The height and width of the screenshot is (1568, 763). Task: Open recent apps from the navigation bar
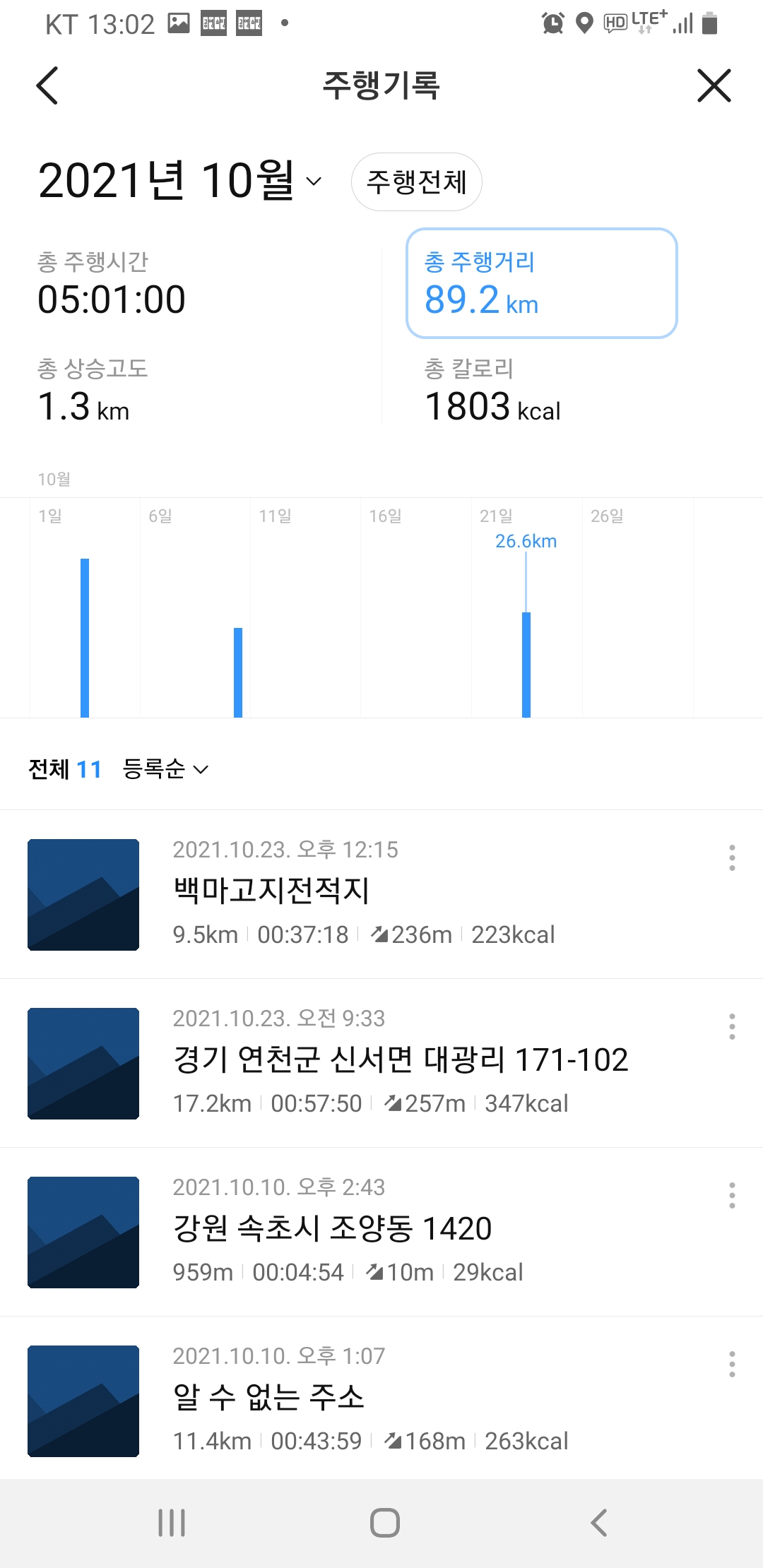(172, 1523)
